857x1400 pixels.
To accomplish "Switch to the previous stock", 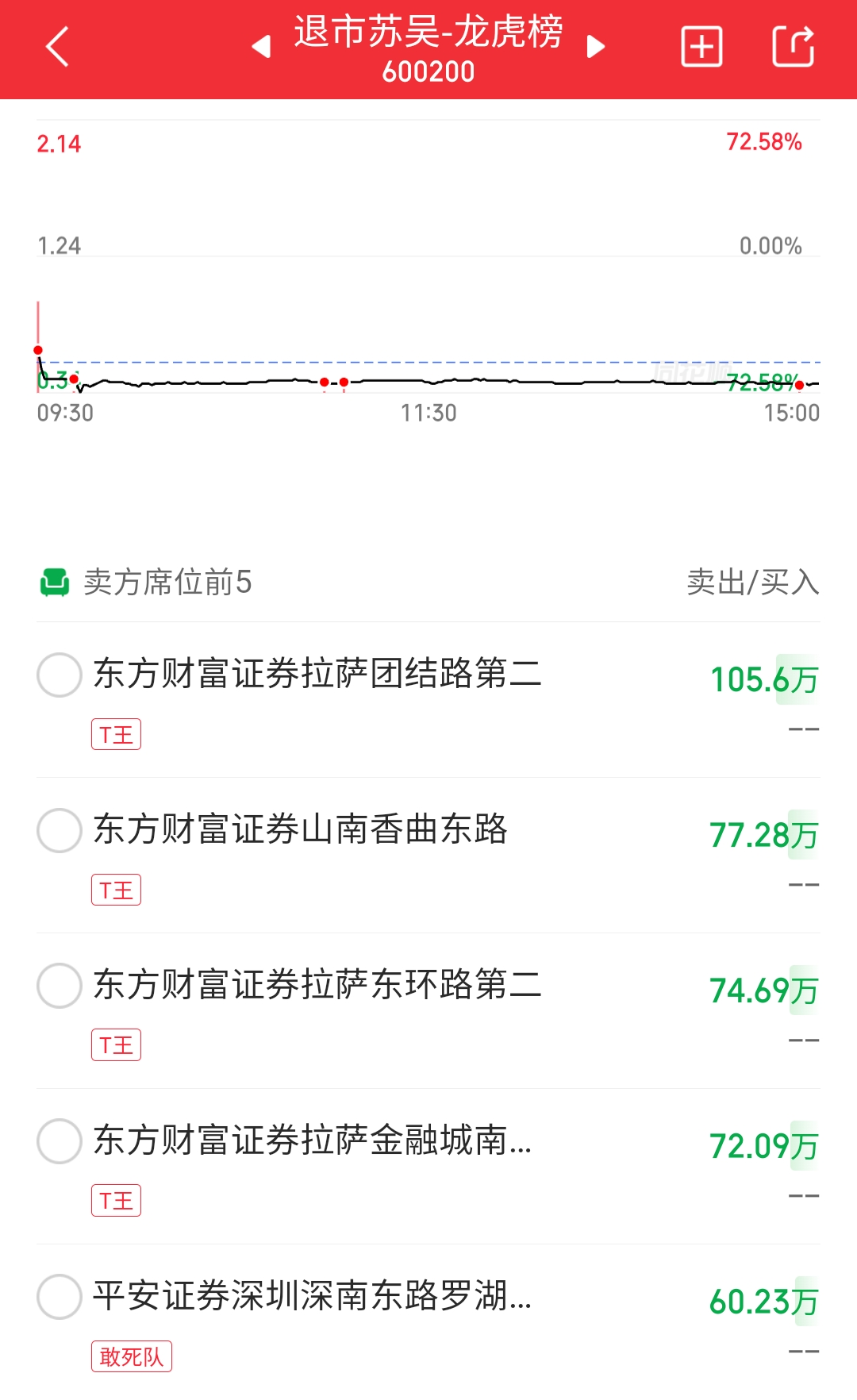I will click(261, 47).
